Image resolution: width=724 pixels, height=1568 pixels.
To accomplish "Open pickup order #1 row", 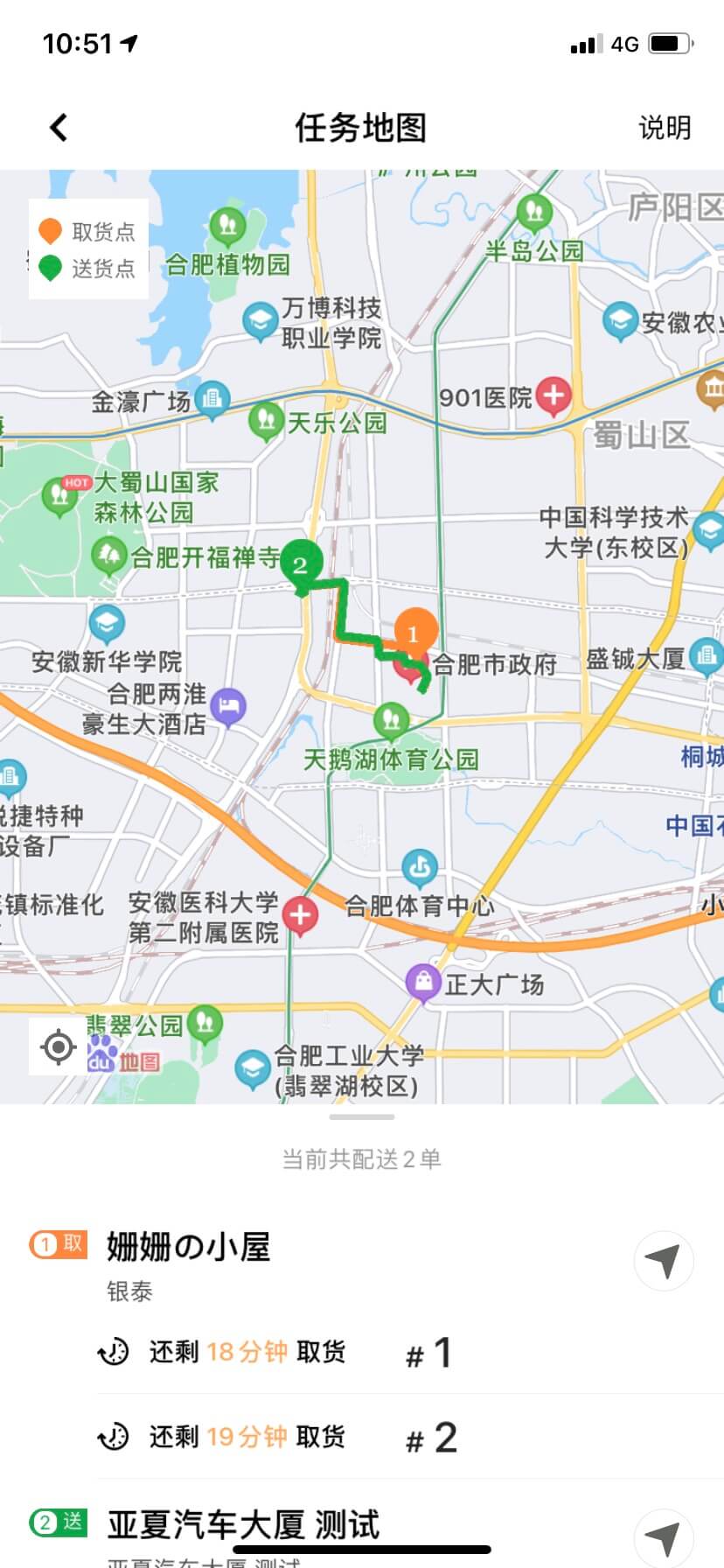I will [x=350, y=1353].
